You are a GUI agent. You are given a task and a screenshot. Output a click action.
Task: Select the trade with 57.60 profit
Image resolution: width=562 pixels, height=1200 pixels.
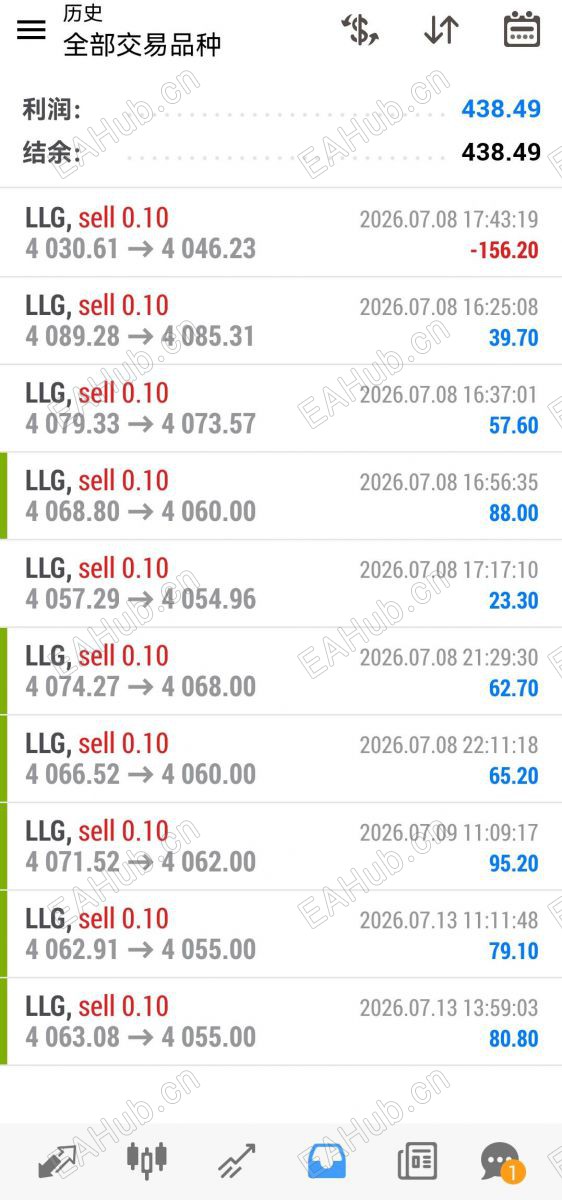click(281, 409)
